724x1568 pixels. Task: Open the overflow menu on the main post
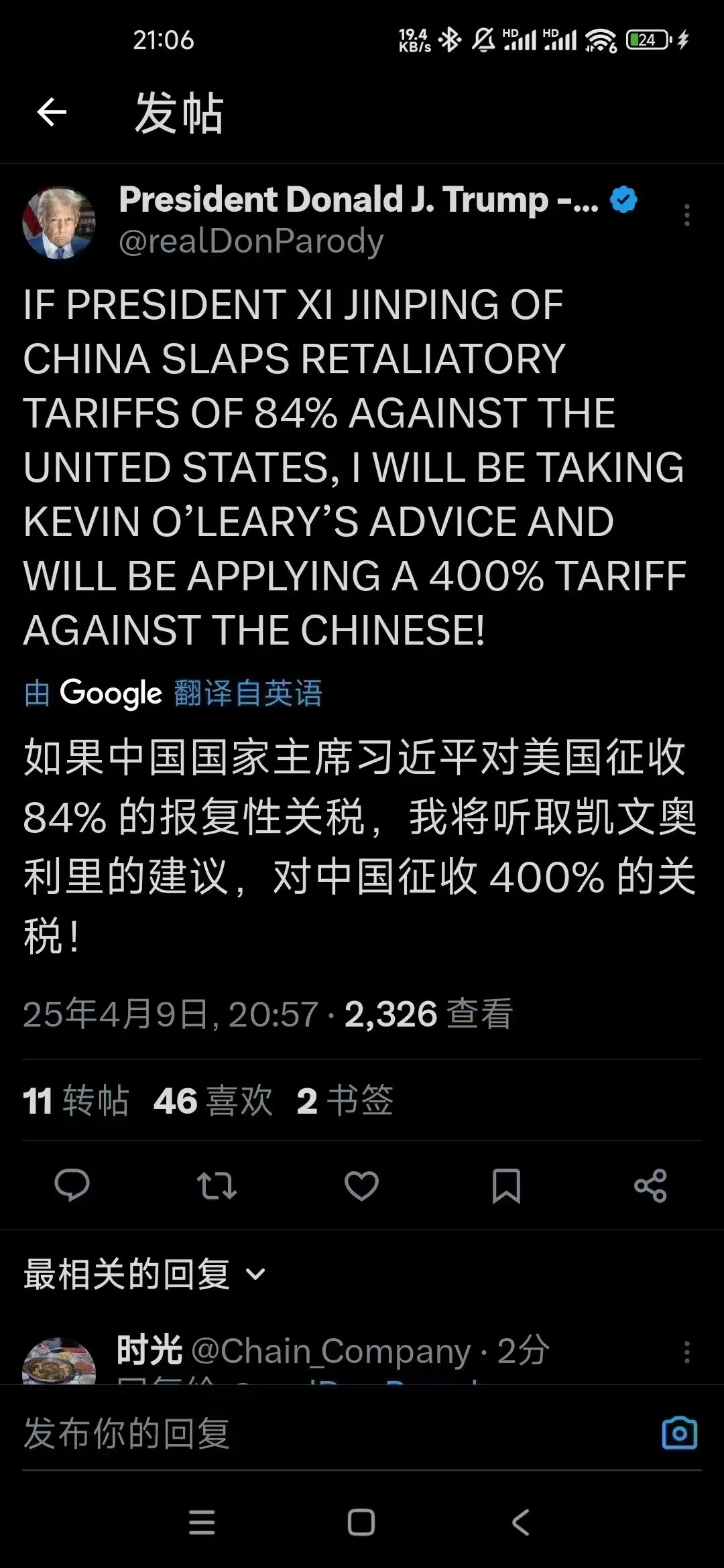click(x=686, y=215)
